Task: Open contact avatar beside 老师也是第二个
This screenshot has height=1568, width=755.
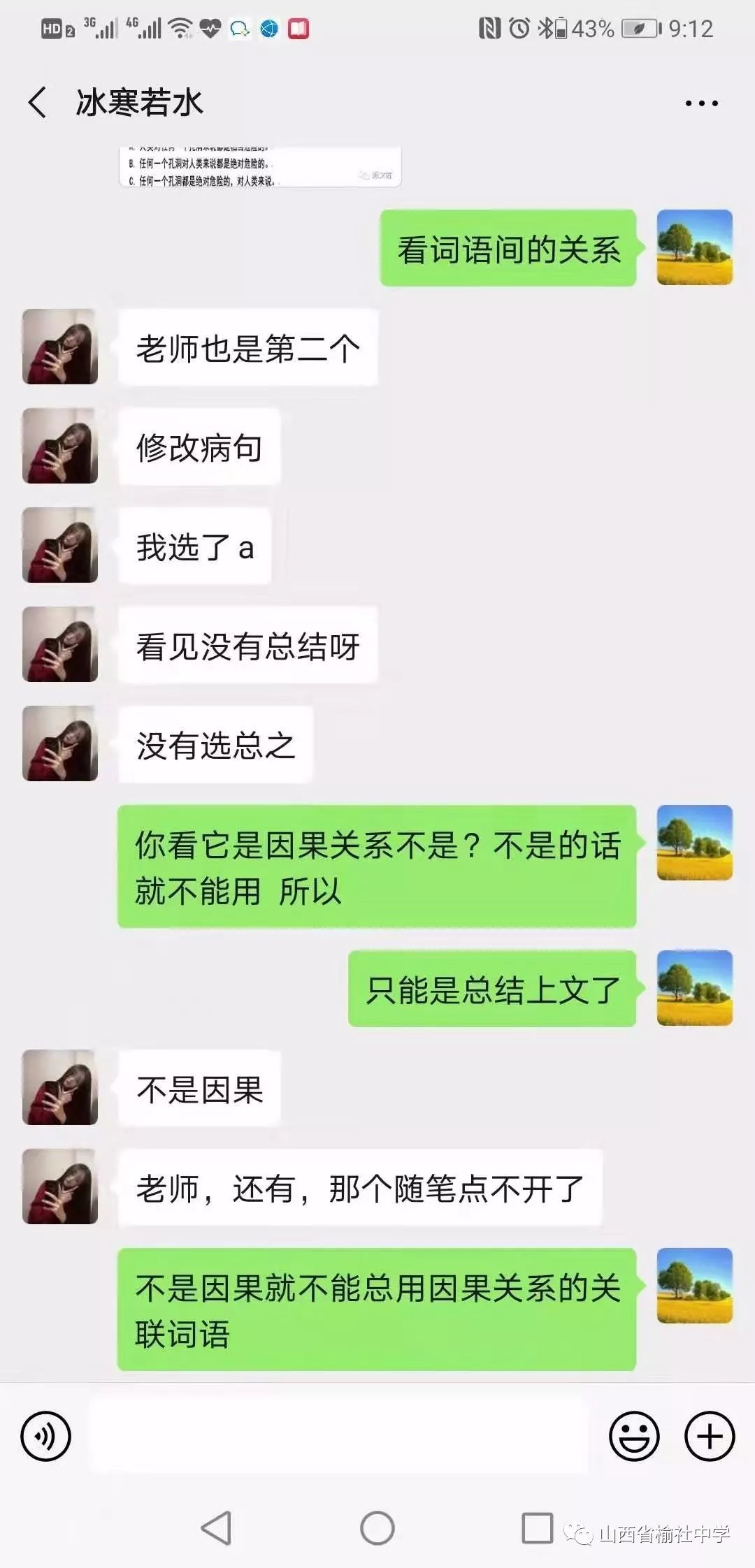Action: 60,347
